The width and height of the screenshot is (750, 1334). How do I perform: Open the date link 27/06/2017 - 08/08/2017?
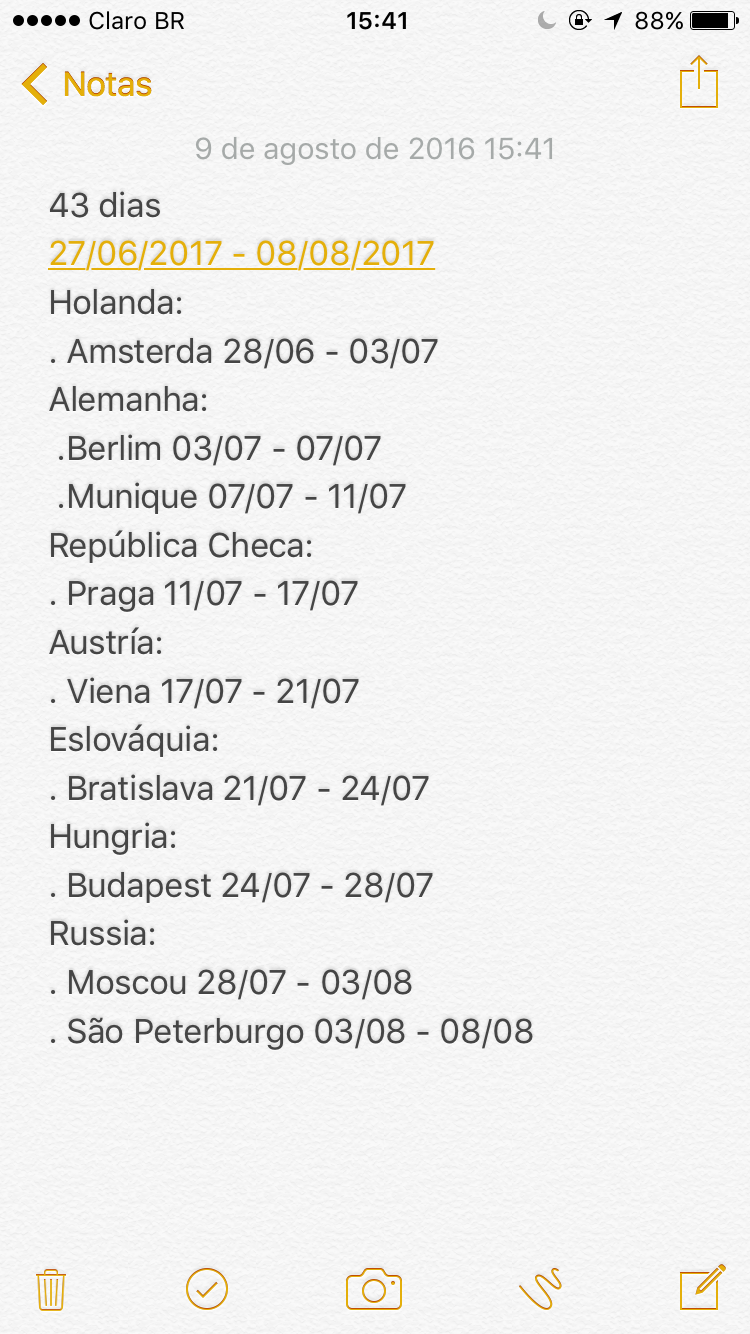(x=241, y=254)
